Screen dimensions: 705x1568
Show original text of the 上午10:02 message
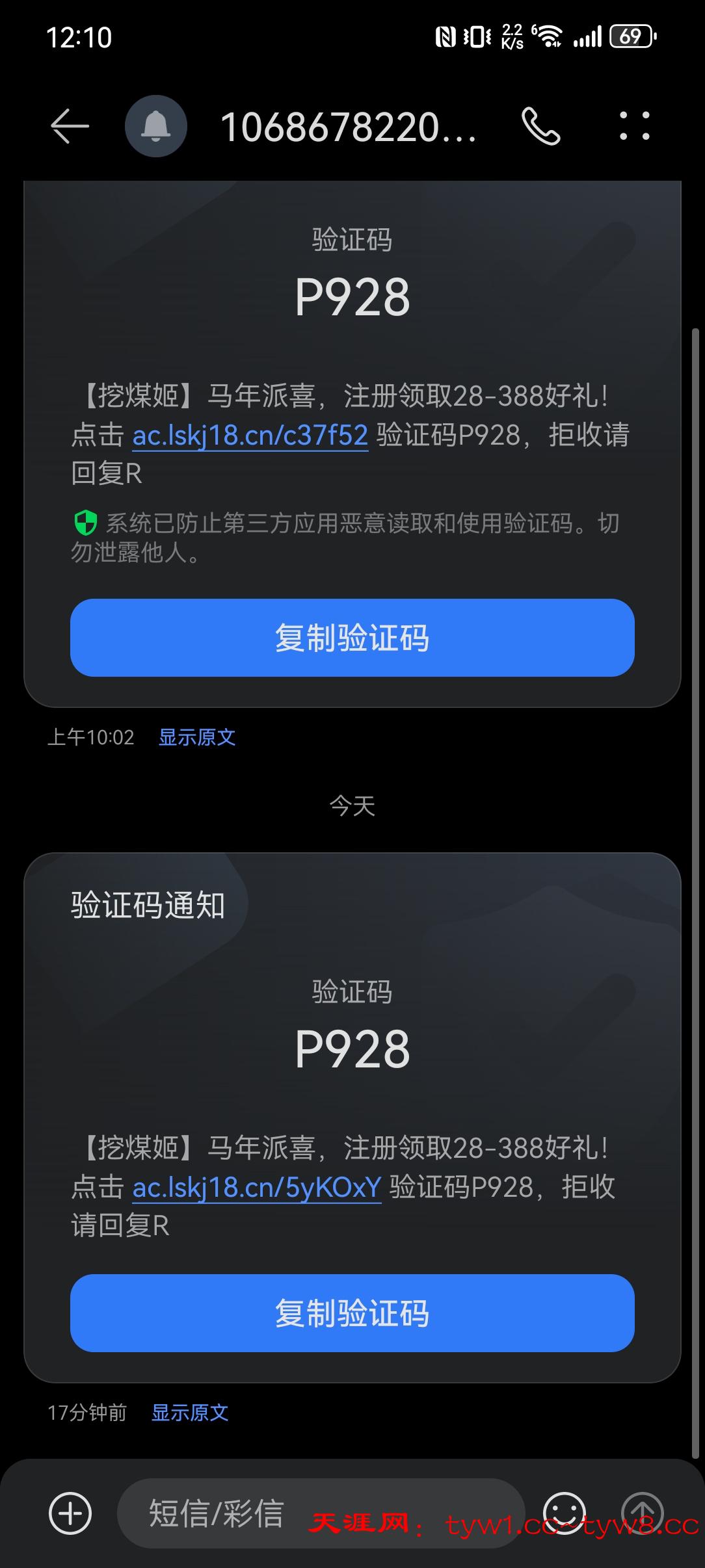(197, 737)
